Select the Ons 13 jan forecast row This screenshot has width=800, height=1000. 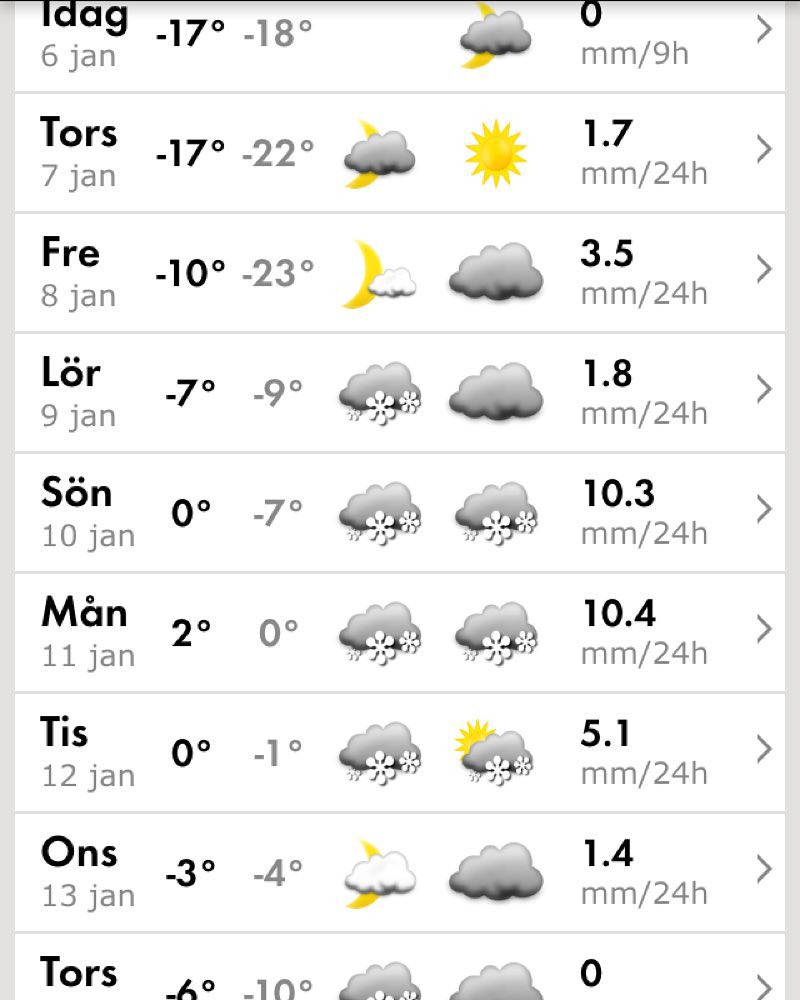tap(400, 872)
